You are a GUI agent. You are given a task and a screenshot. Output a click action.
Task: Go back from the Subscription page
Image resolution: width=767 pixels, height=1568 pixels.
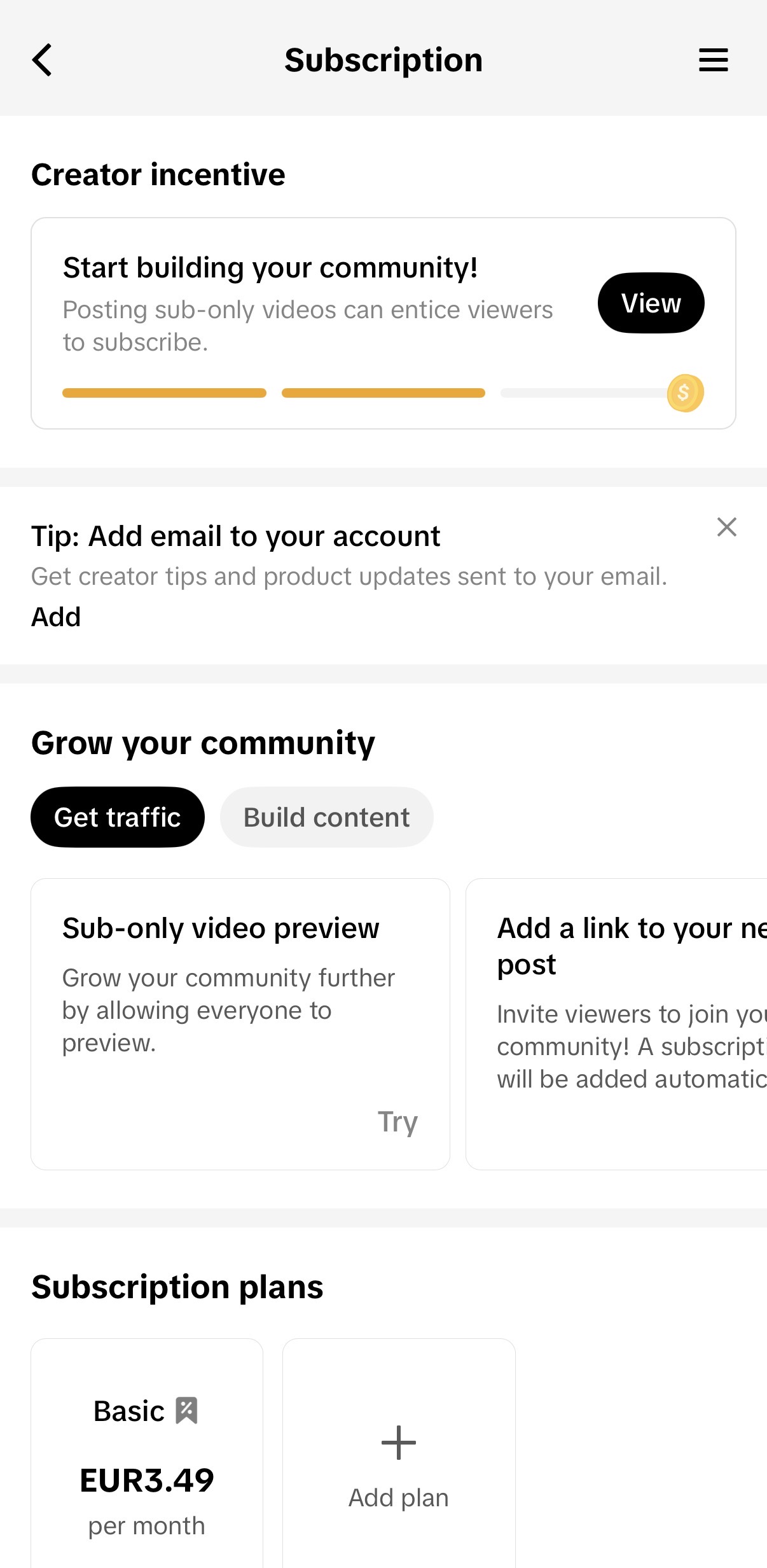tap(42, 60)
